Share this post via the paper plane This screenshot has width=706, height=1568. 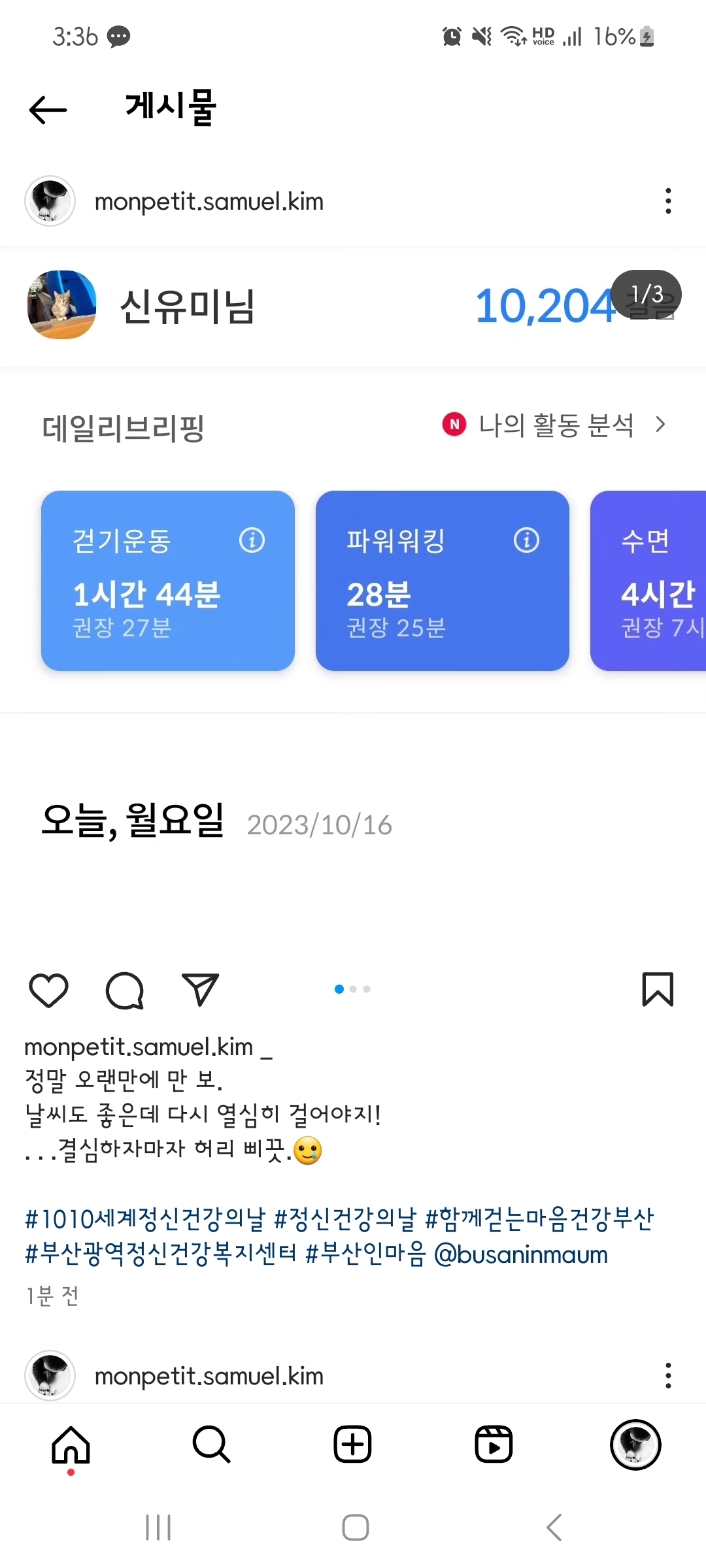[200, 989]
